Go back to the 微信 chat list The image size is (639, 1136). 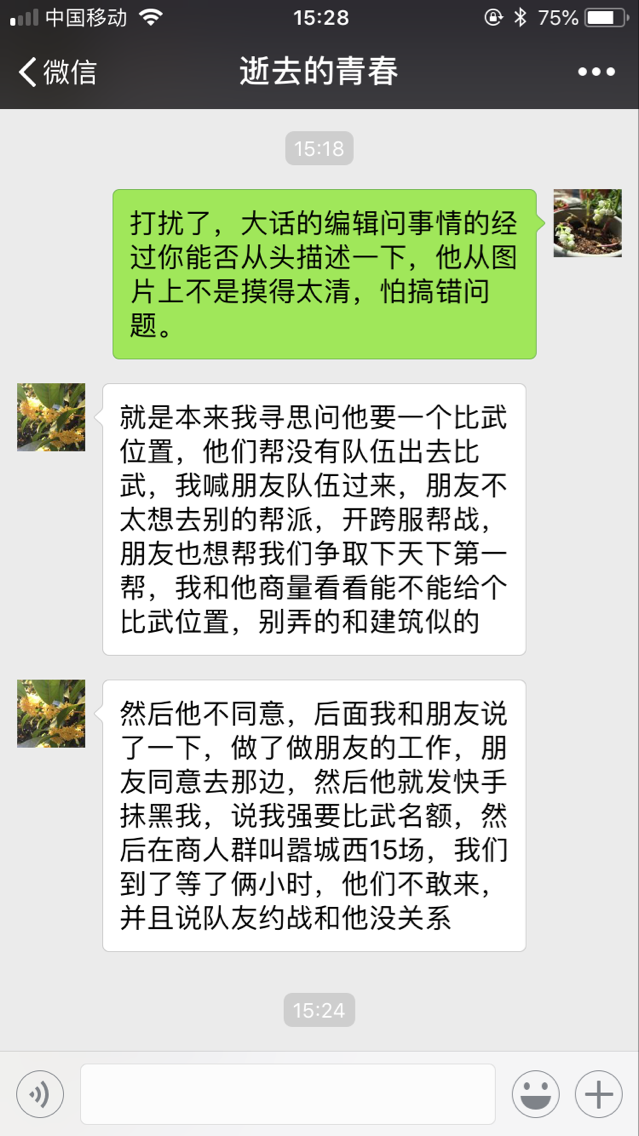click(55, 72)
